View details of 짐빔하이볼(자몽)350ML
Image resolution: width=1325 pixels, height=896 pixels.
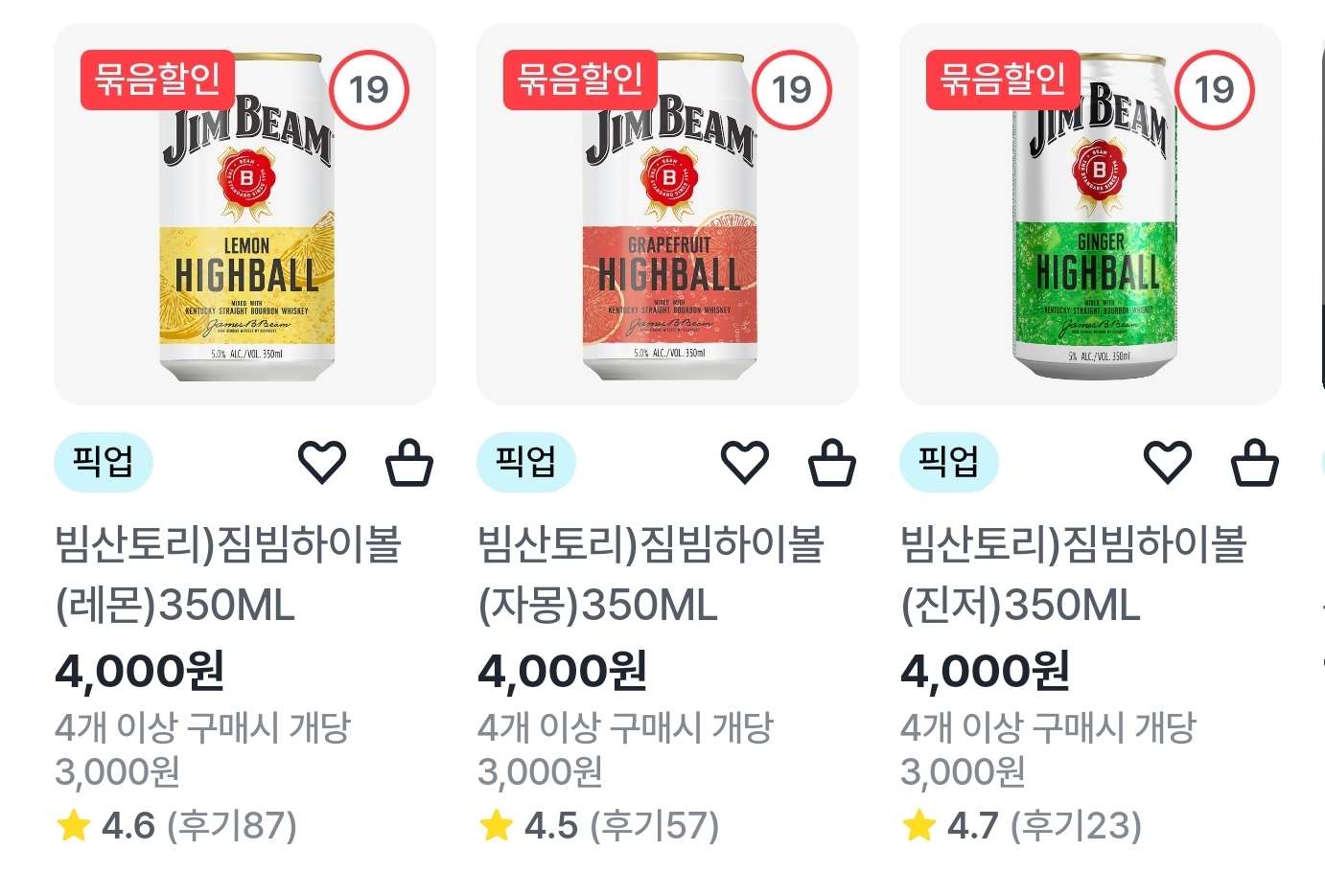pos(651,575)
